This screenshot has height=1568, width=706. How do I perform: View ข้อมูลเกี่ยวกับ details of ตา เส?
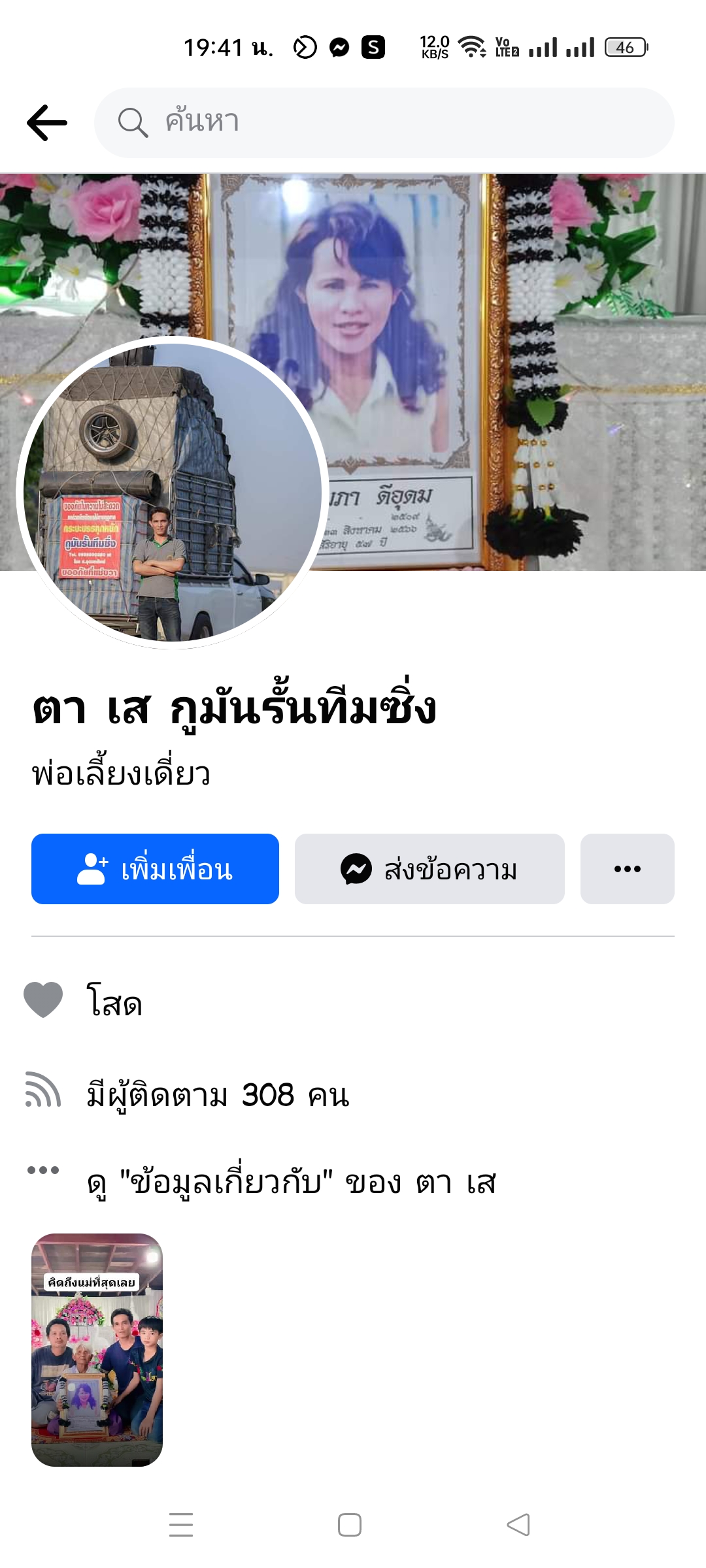pos(291,1183)
